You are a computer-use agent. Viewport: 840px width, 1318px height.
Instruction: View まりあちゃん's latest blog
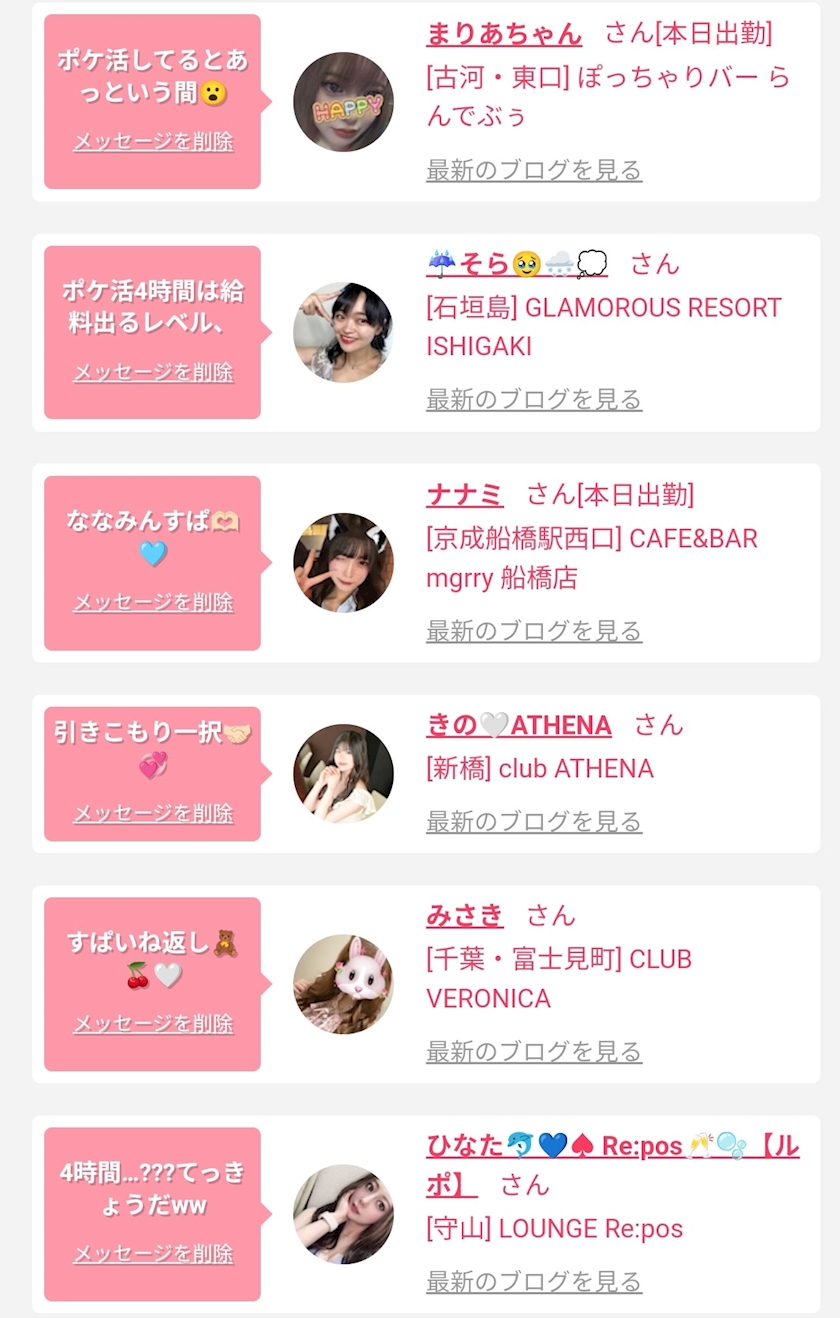tap(534, 170)
